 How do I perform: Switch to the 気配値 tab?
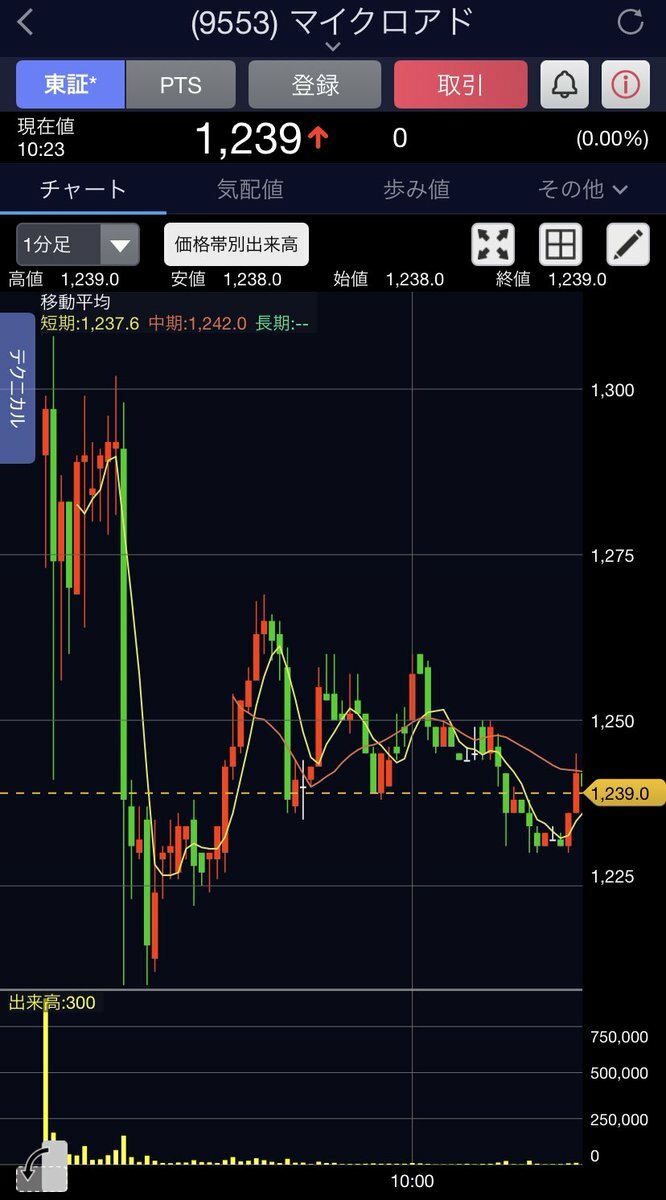tap(250, 189)
